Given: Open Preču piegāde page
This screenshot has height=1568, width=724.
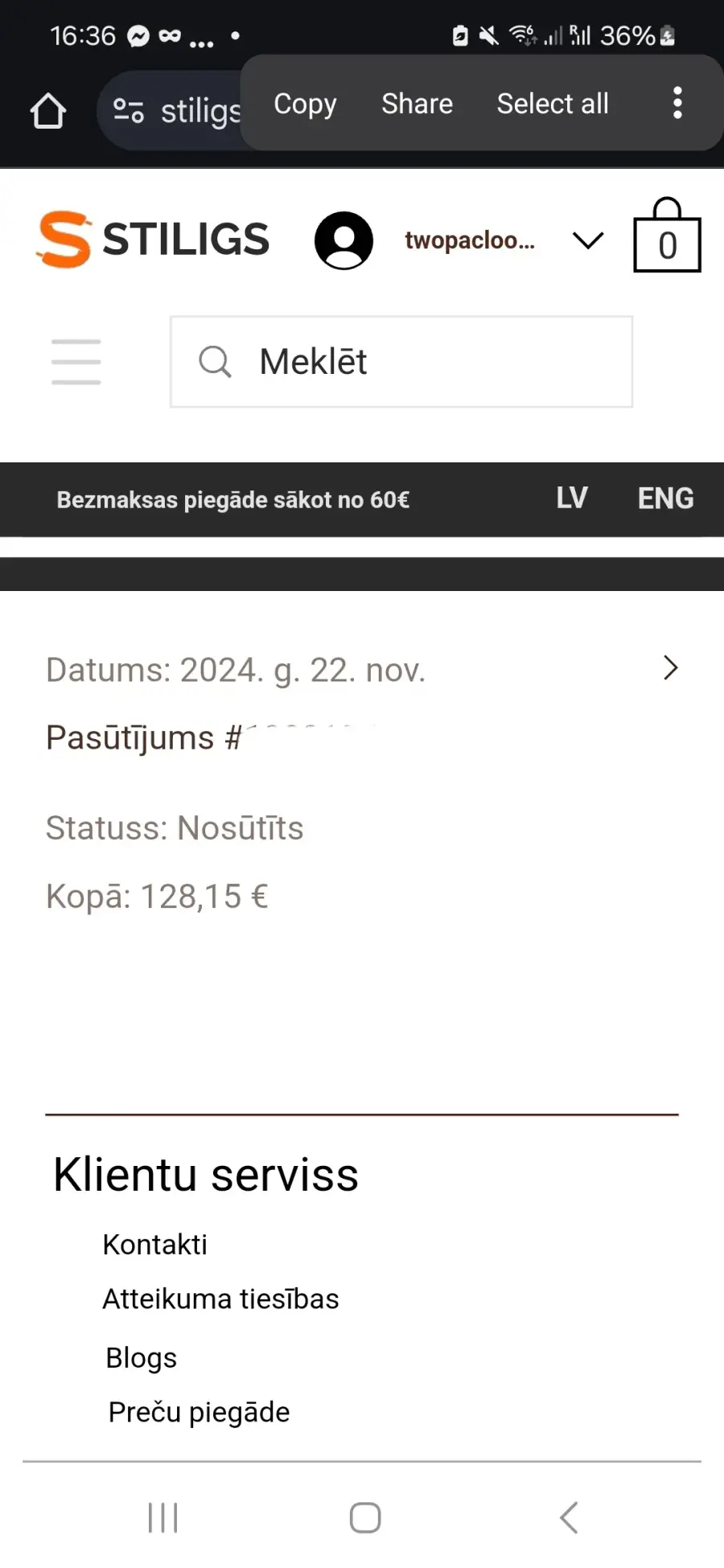Looking at the screenshot, I should 199,1413.
